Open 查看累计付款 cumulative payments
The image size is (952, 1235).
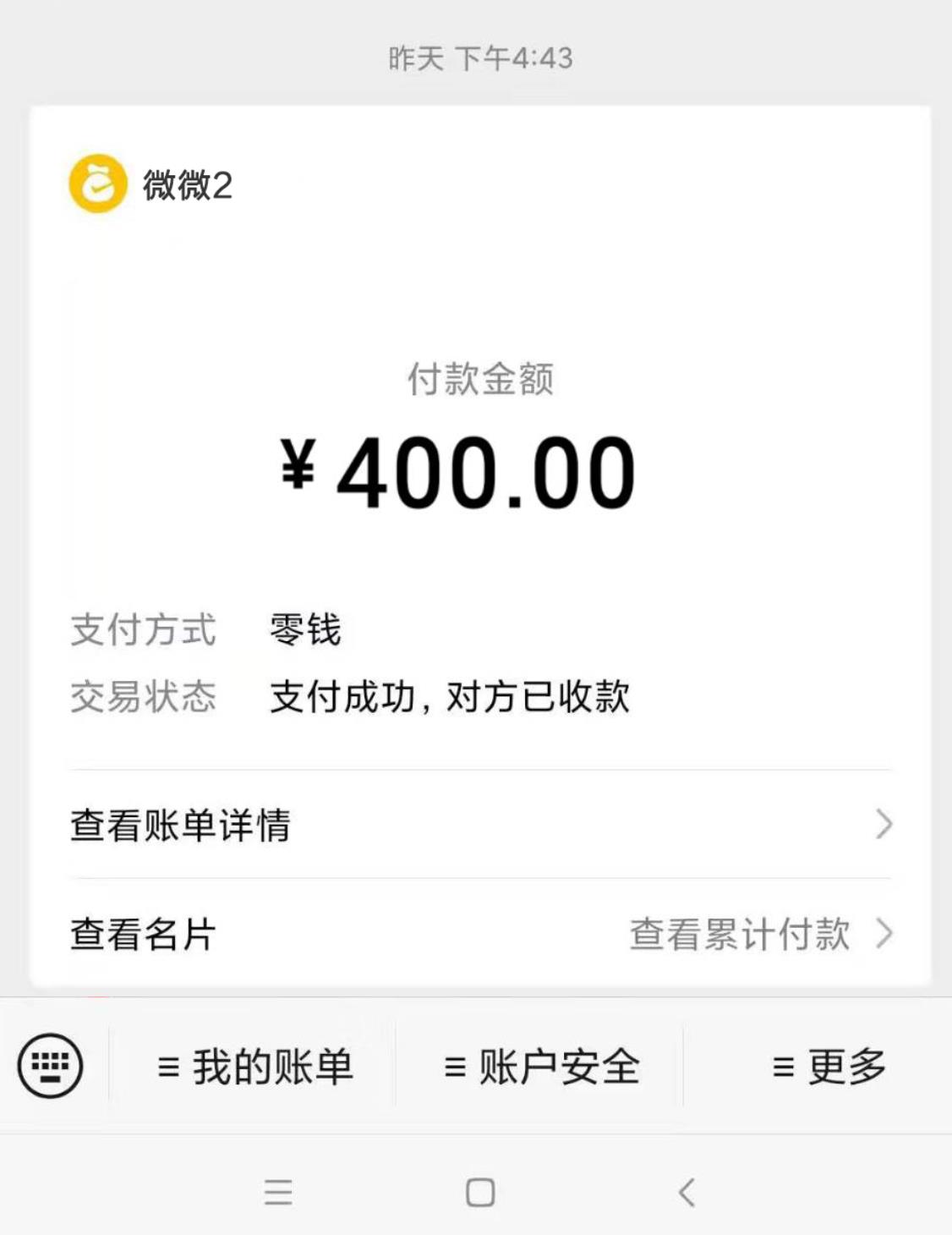[x=740, y=934]
